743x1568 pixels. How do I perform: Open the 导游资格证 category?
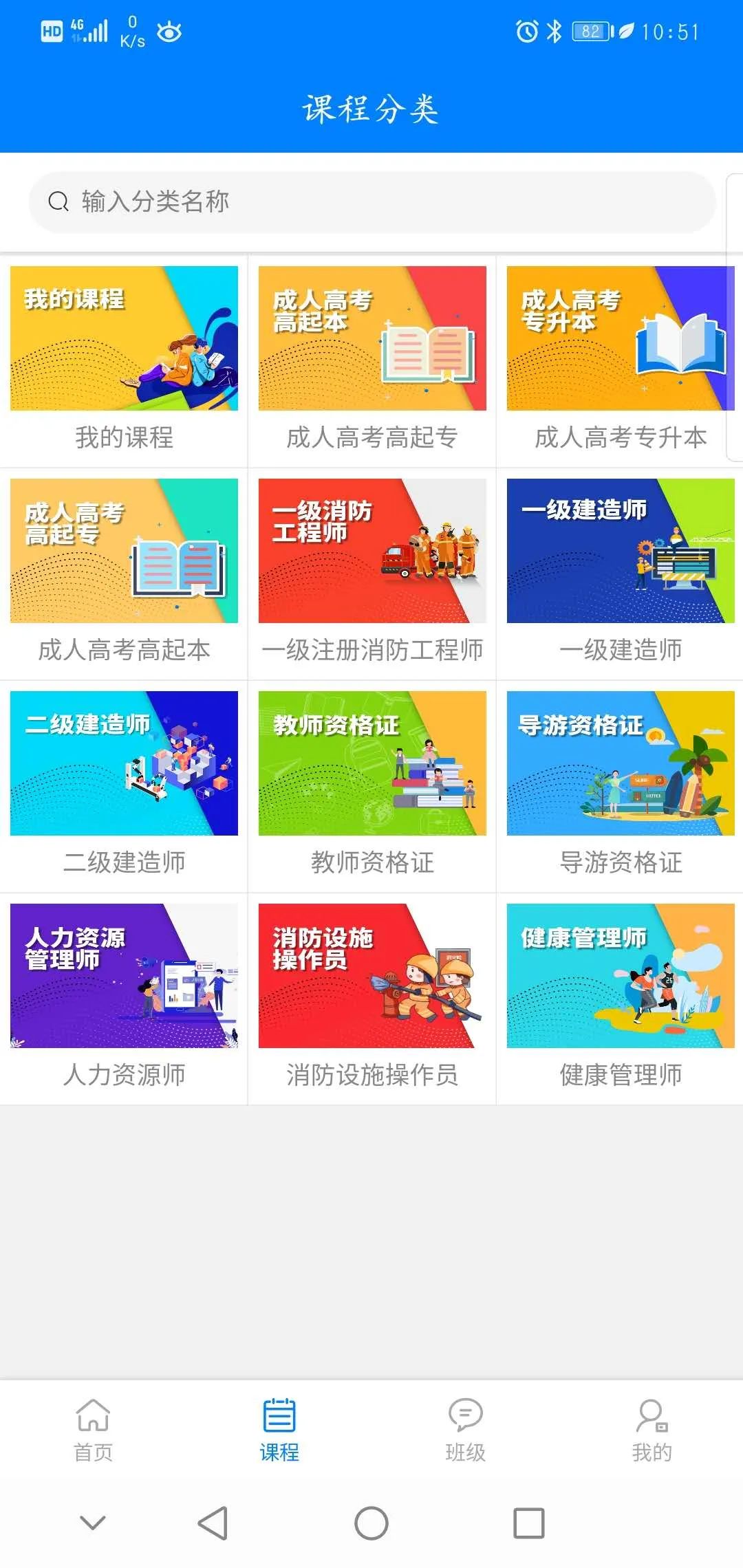(x=621, y=784)
